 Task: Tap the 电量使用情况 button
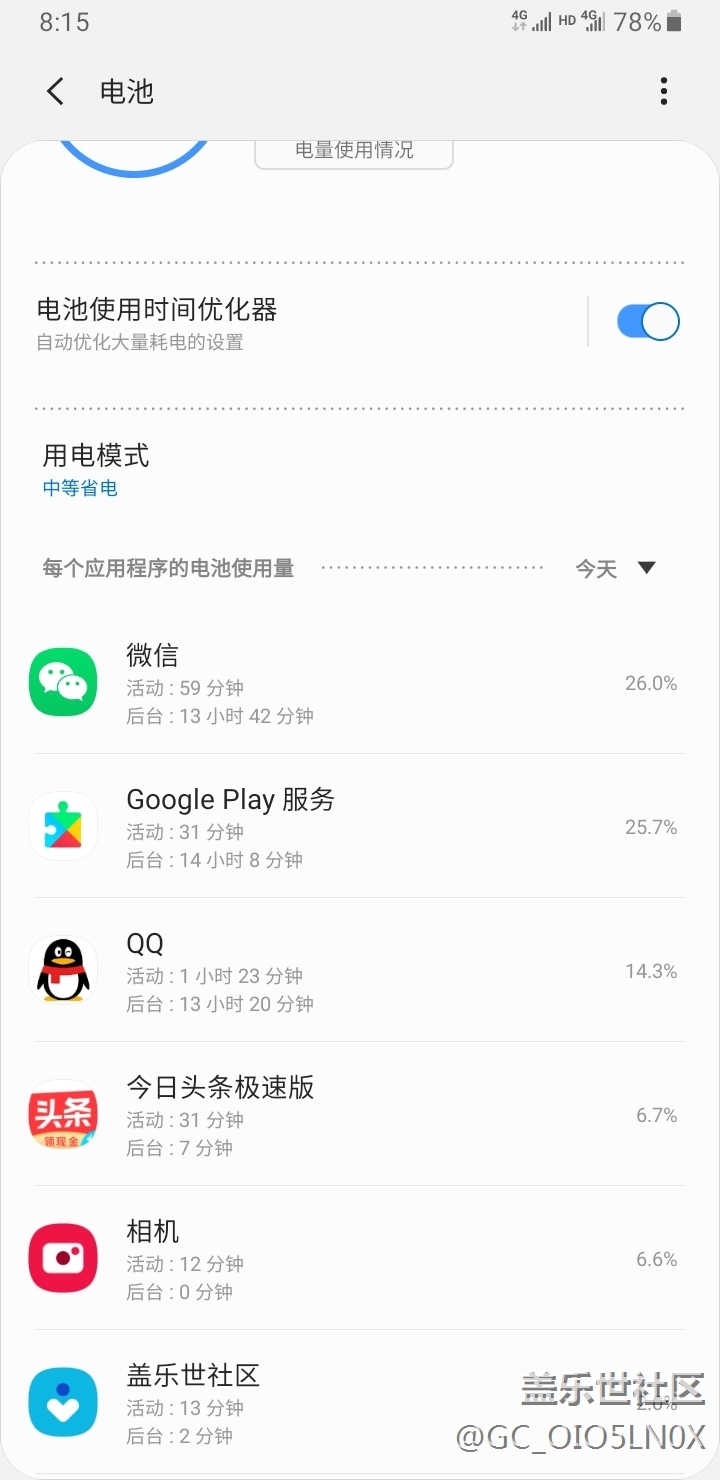click(354, 152)
